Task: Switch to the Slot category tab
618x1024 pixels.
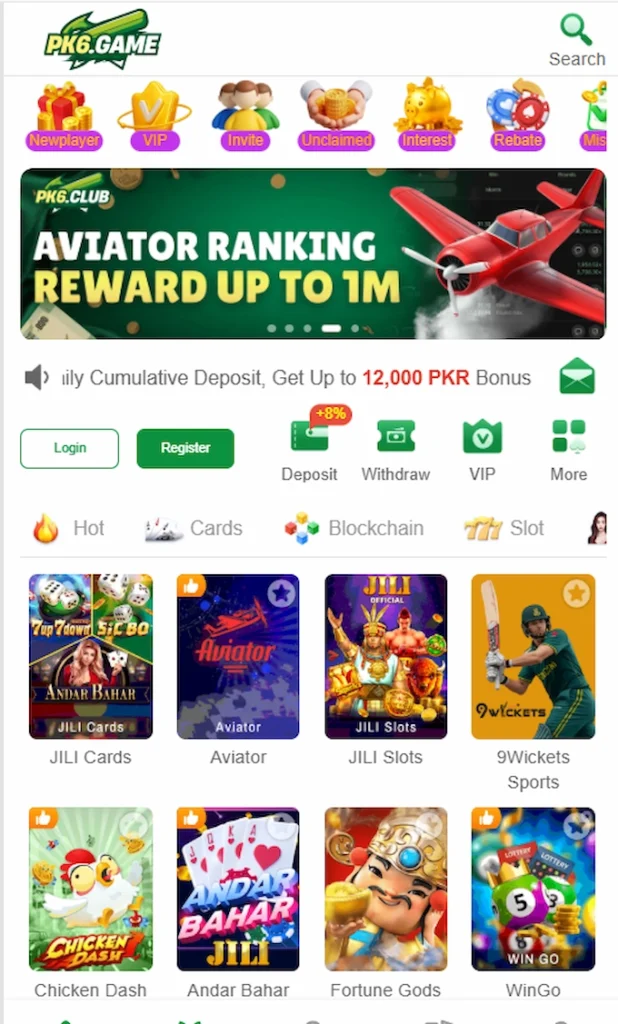Action: (505, 528)
